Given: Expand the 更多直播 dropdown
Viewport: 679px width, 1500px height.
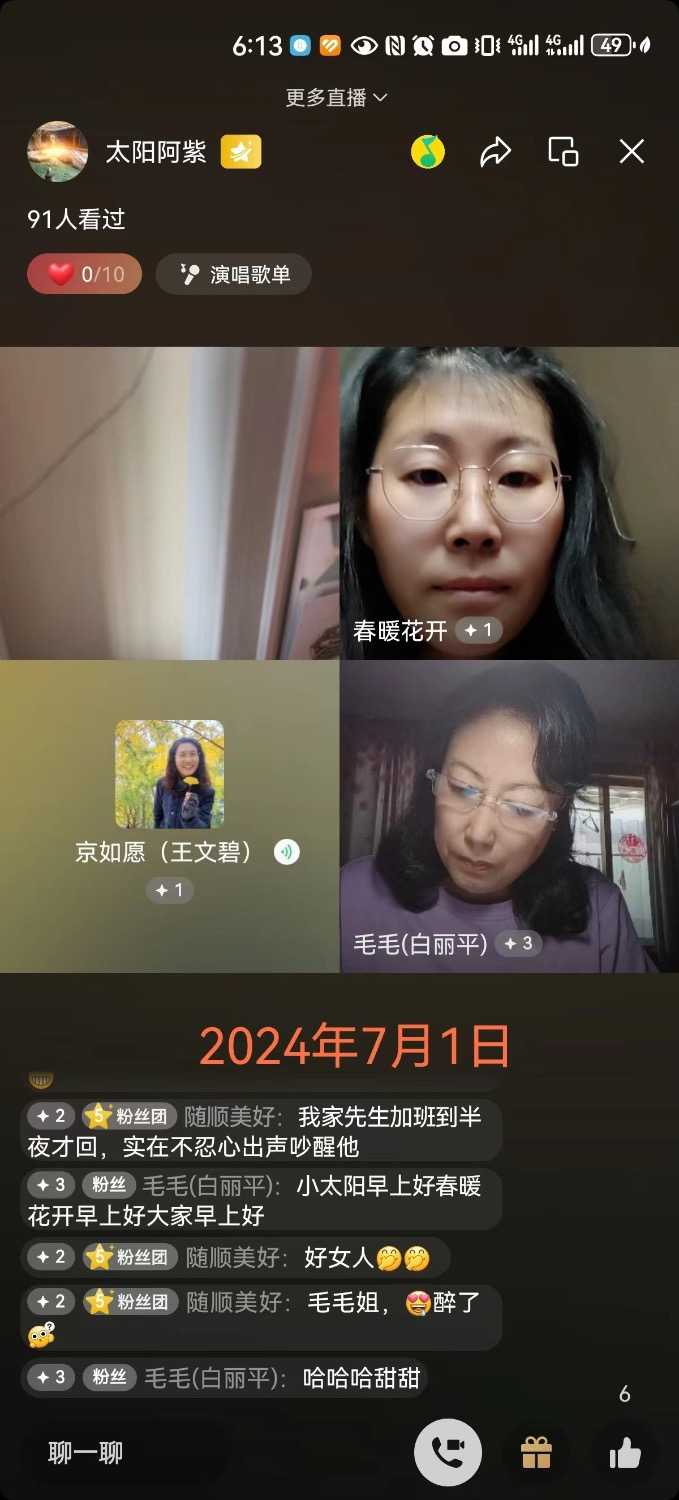Looking at the screenshot, I should (337, 97).
